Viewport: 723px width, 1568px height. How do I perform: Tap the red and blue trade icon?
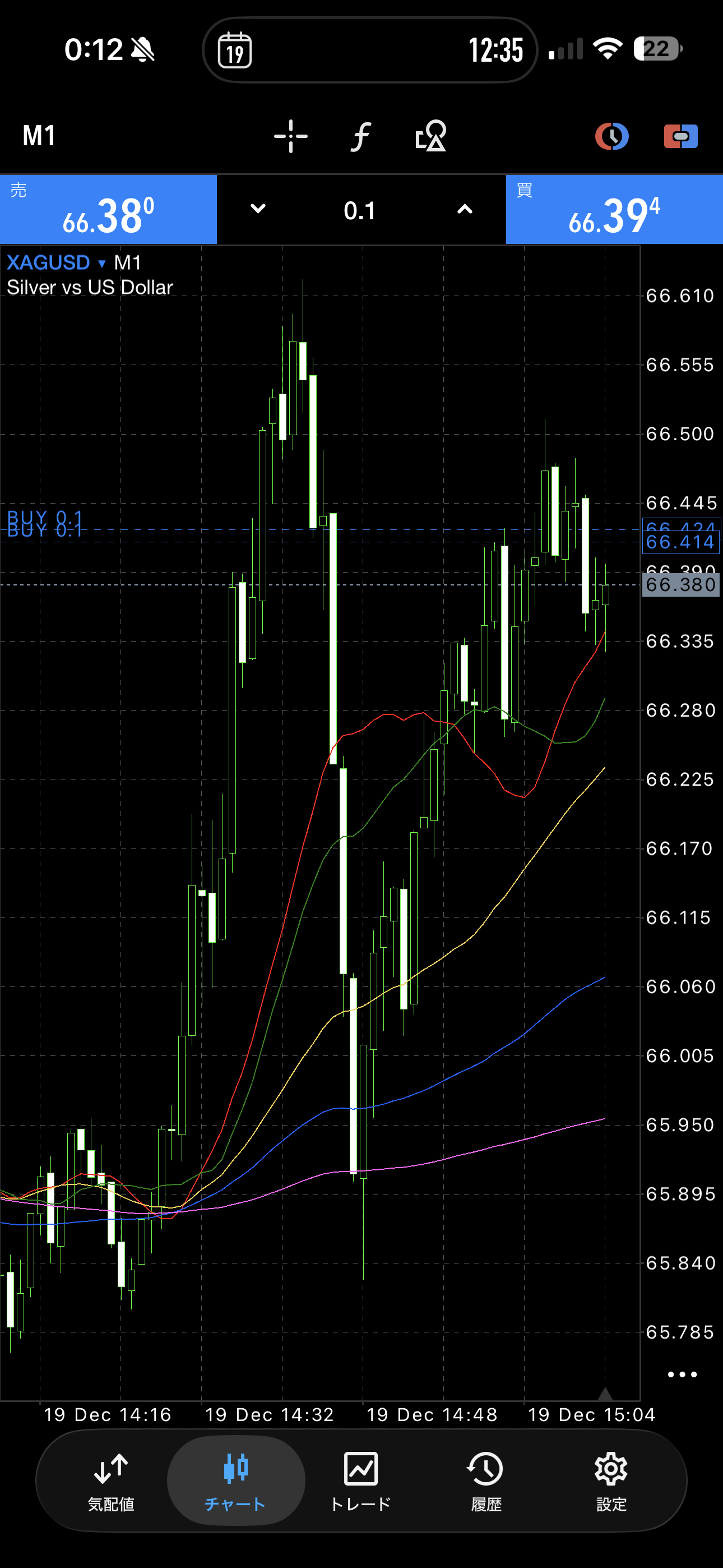[x=680, y=136]
